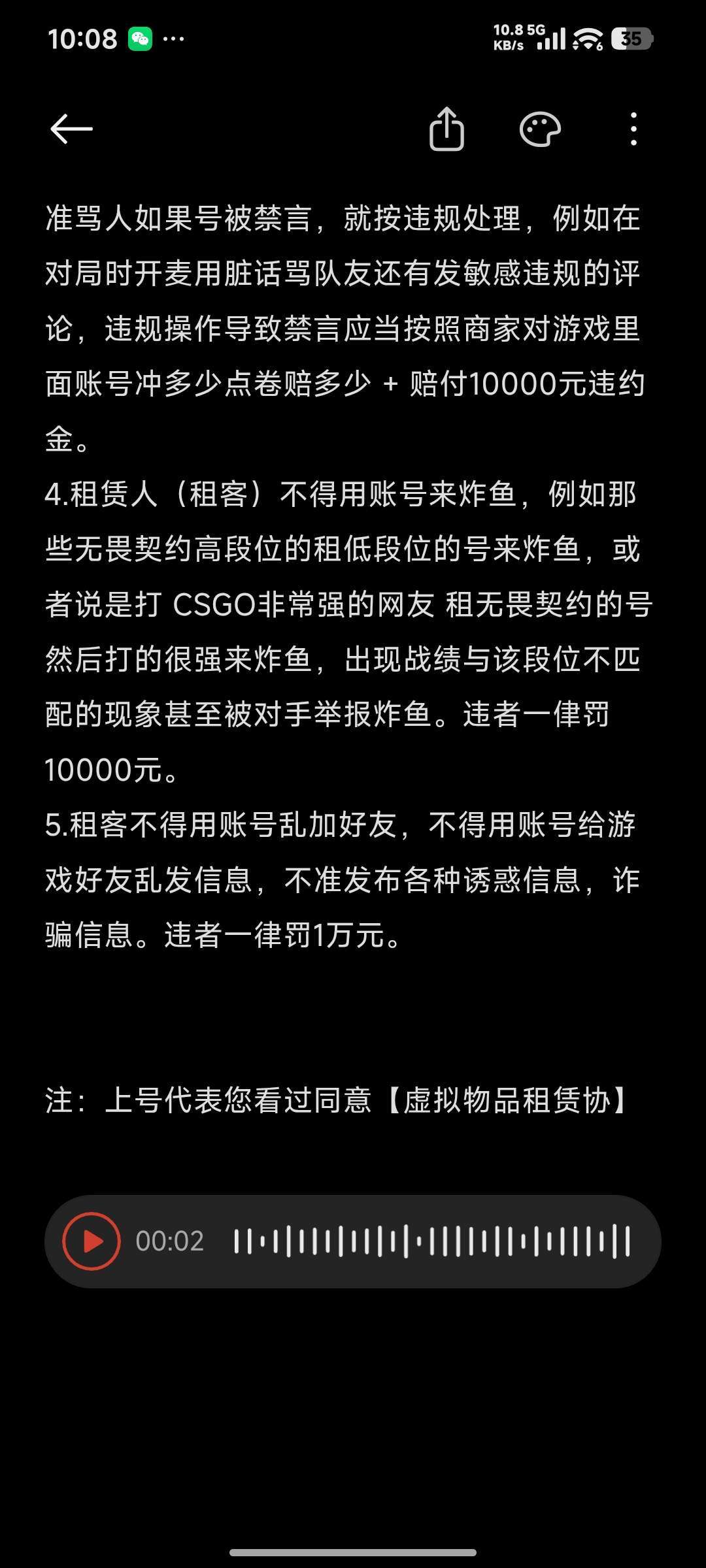Share this note
The width and height of the screenshot is (706, 1568).
(446, 129)
